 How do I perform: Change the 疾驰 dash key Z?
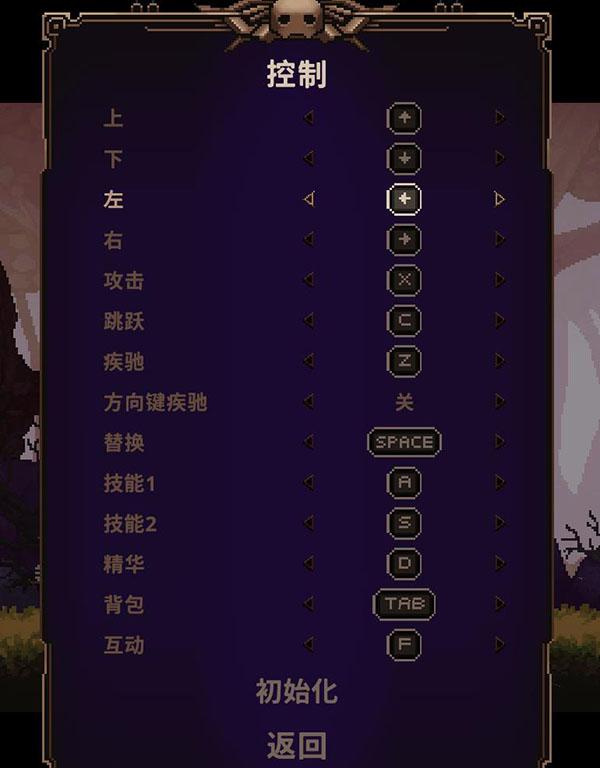(404, 361)
